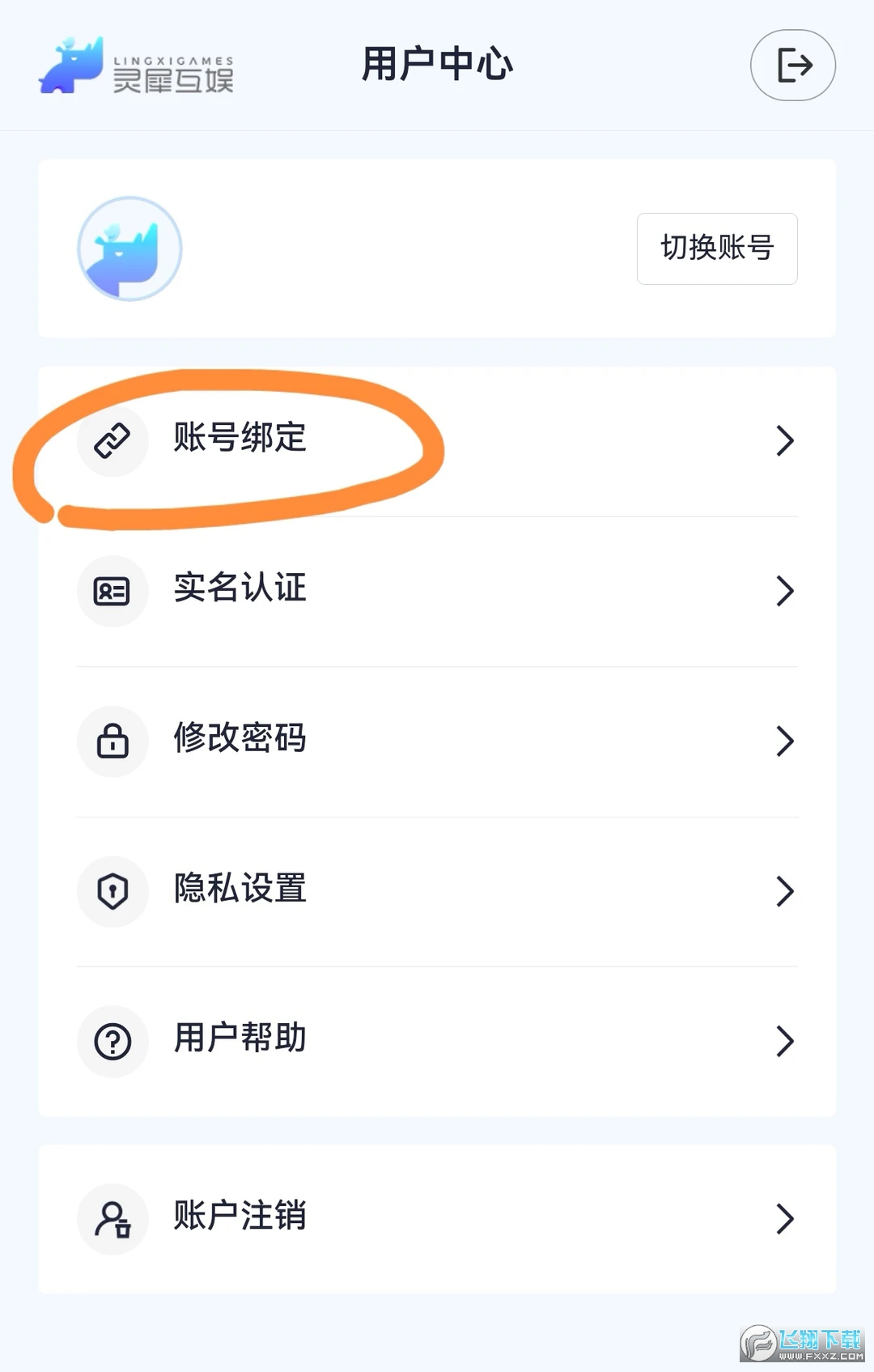Select the circled 账号绑定 option
Screen dimensions: 874x1372
pos(239,441)
